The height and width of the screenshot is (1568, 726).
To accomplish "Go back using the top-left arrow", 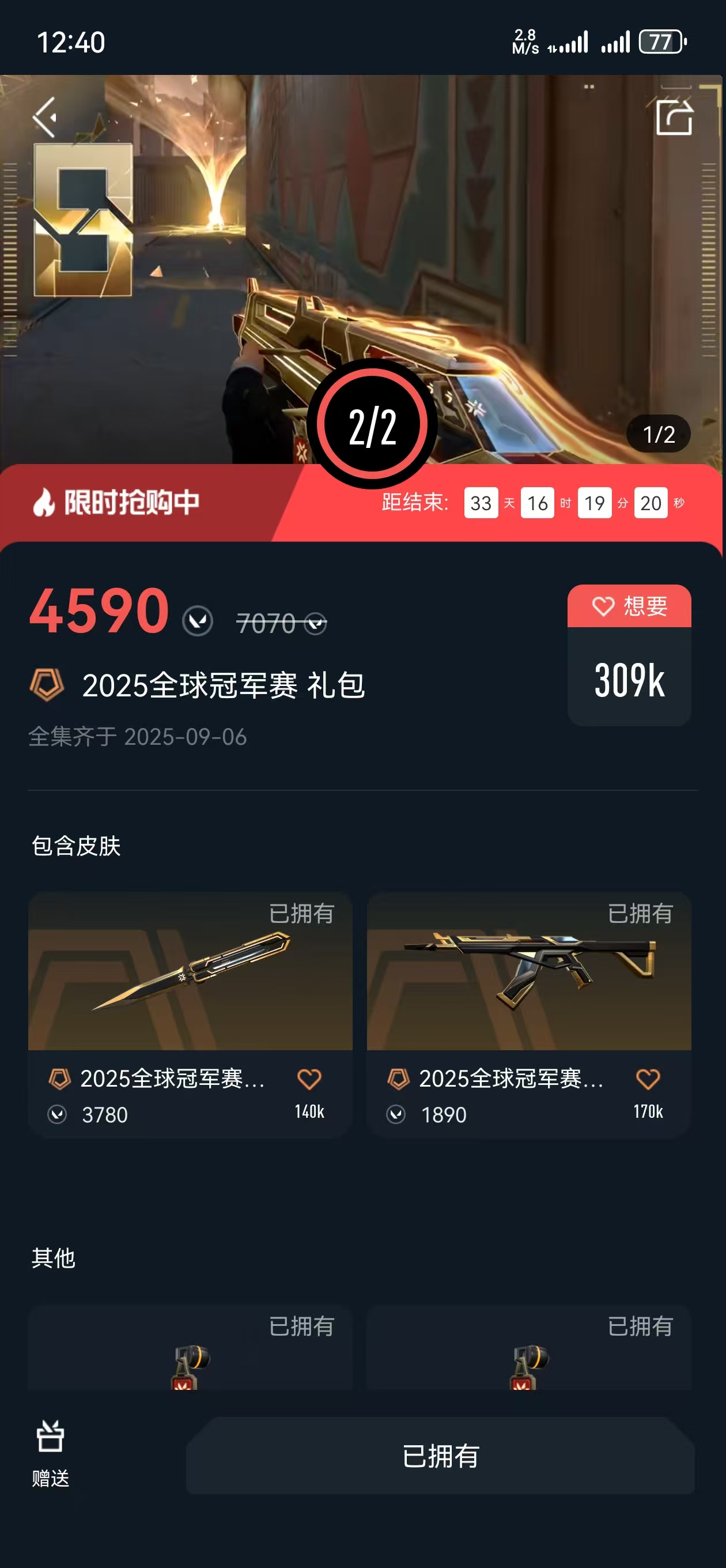I will tap(45, 117).
